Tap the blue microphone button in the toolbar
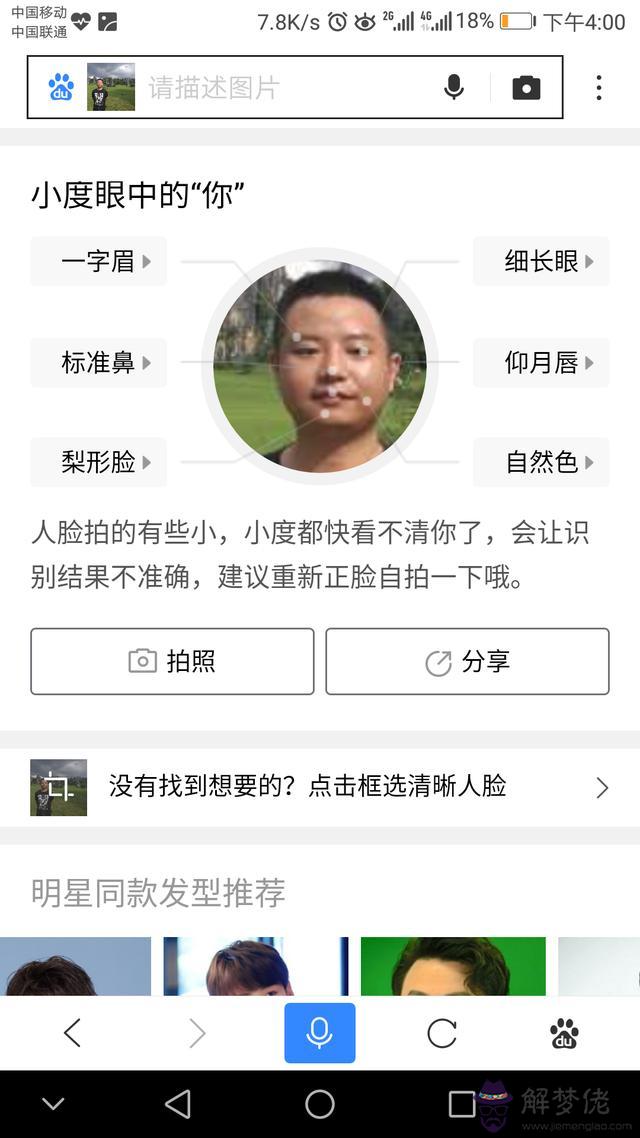This screenshot has height=1138, width=640. (x=319, y=1033)
